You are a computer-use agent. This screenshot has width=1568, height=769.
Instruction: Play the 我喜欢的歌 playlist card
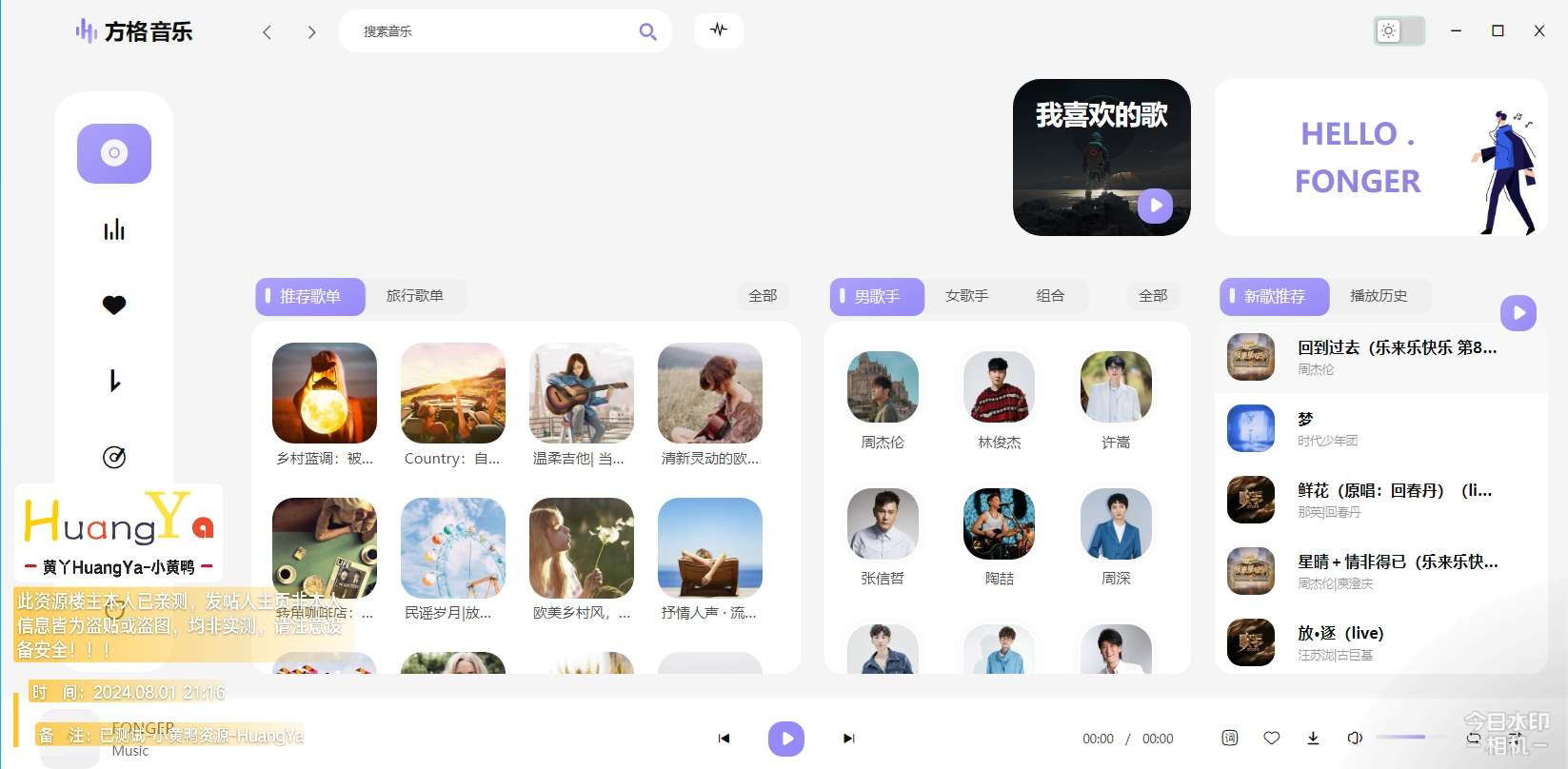1155,205
